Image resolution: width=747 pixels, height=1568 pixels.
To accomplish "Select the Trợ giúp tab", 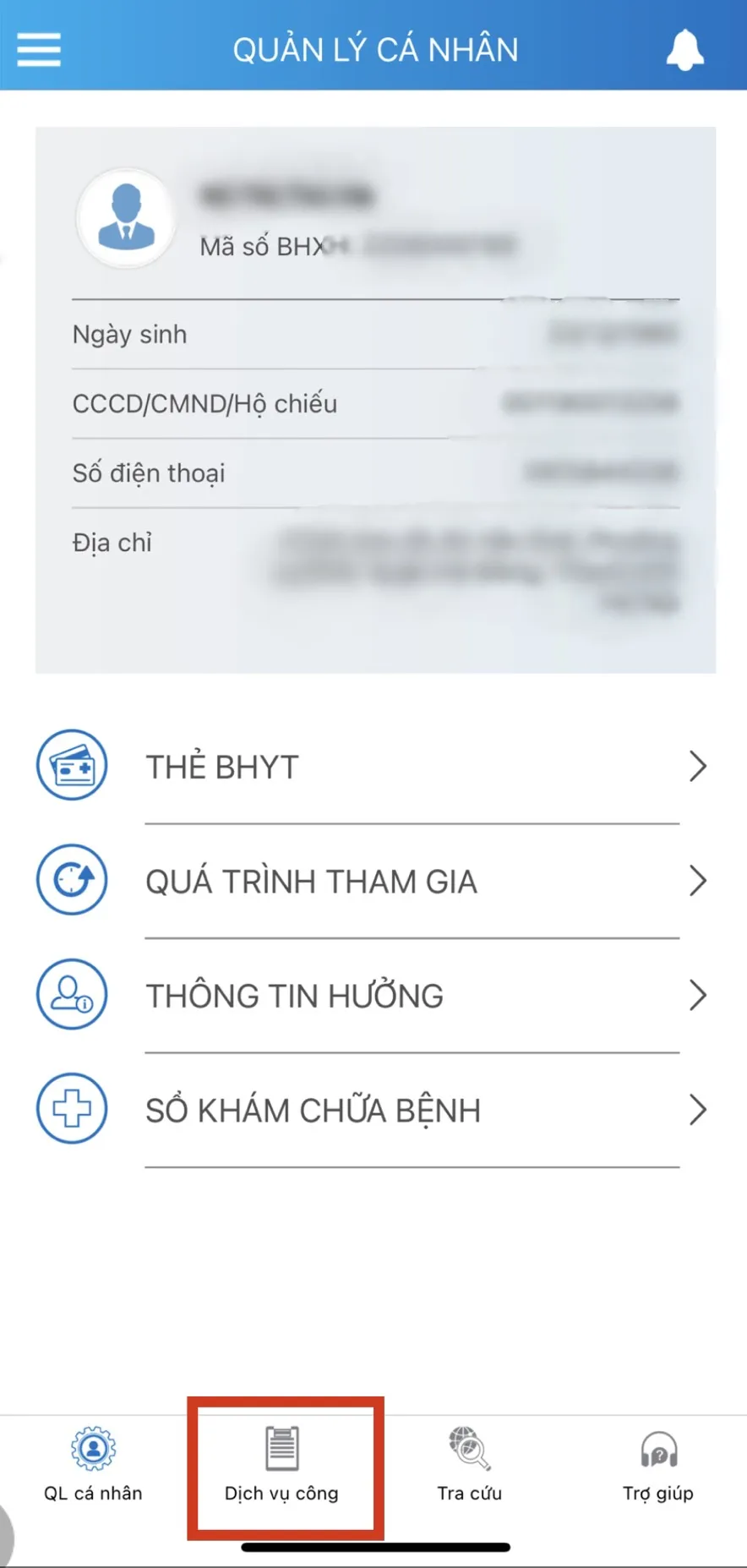I will point(658,1465).
